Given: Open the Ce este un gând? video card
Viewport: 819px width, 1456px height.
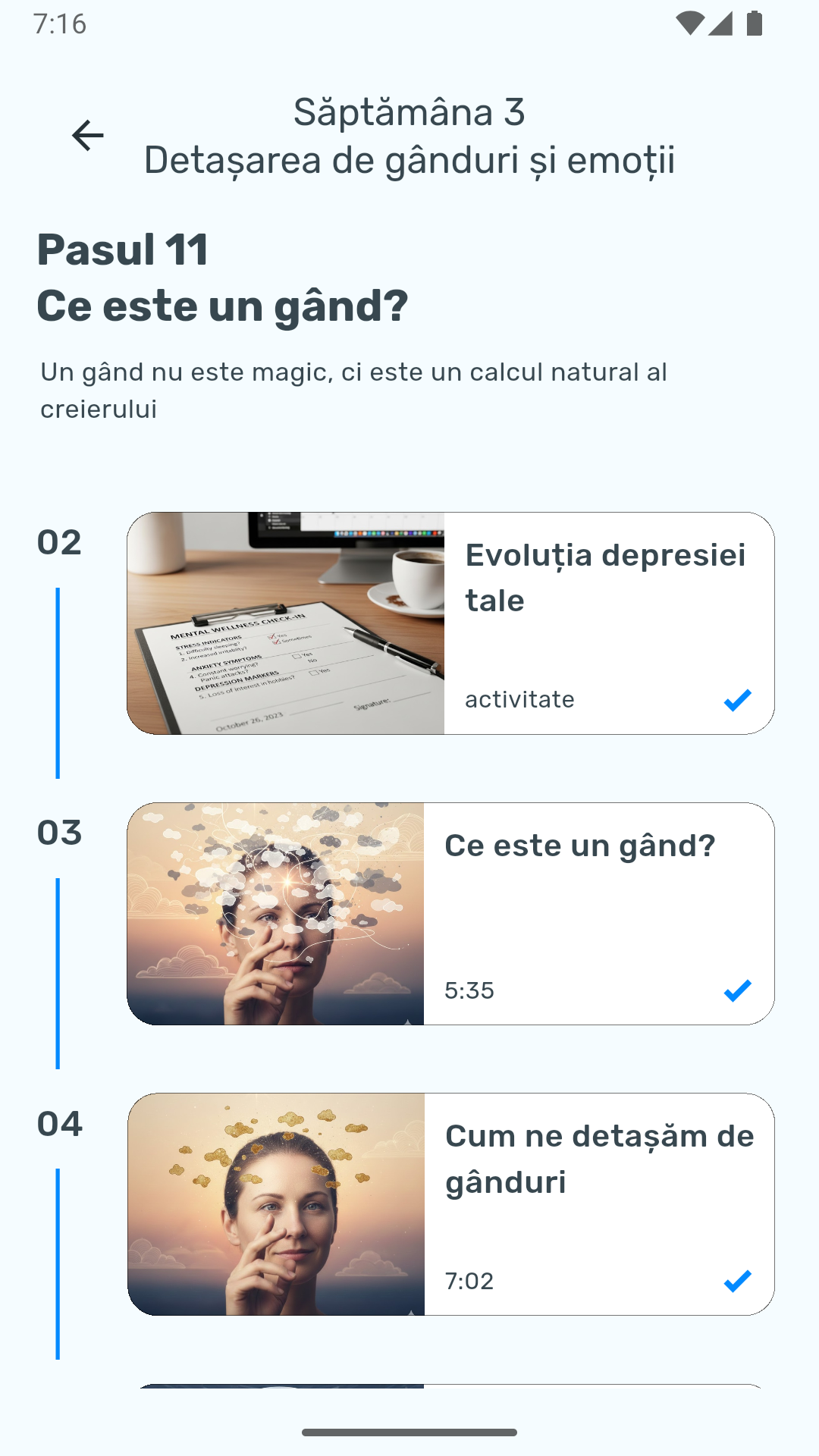Looking at the screenshot, I should pos(450,914).
